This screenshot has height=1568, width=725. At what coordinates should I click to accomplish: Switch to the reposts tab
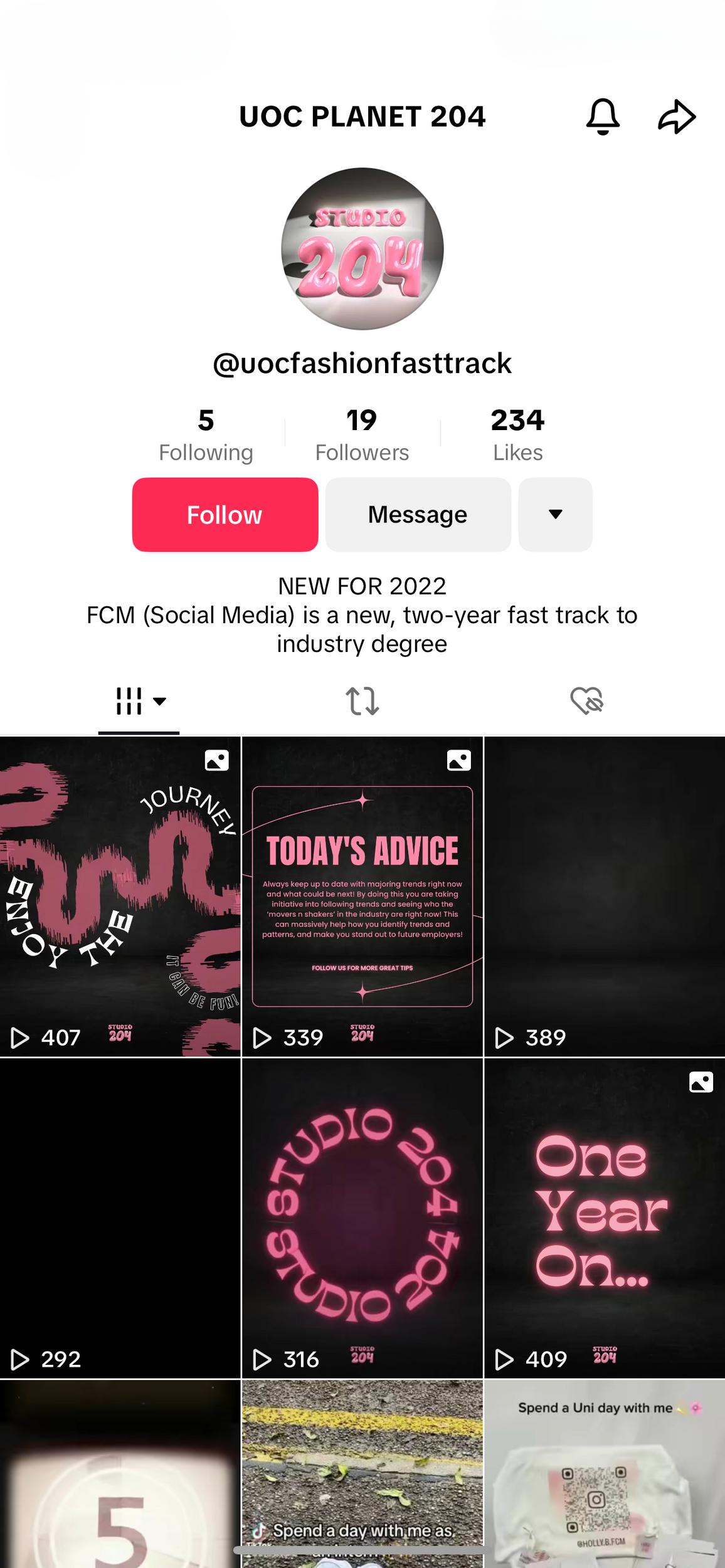point(362,701)
